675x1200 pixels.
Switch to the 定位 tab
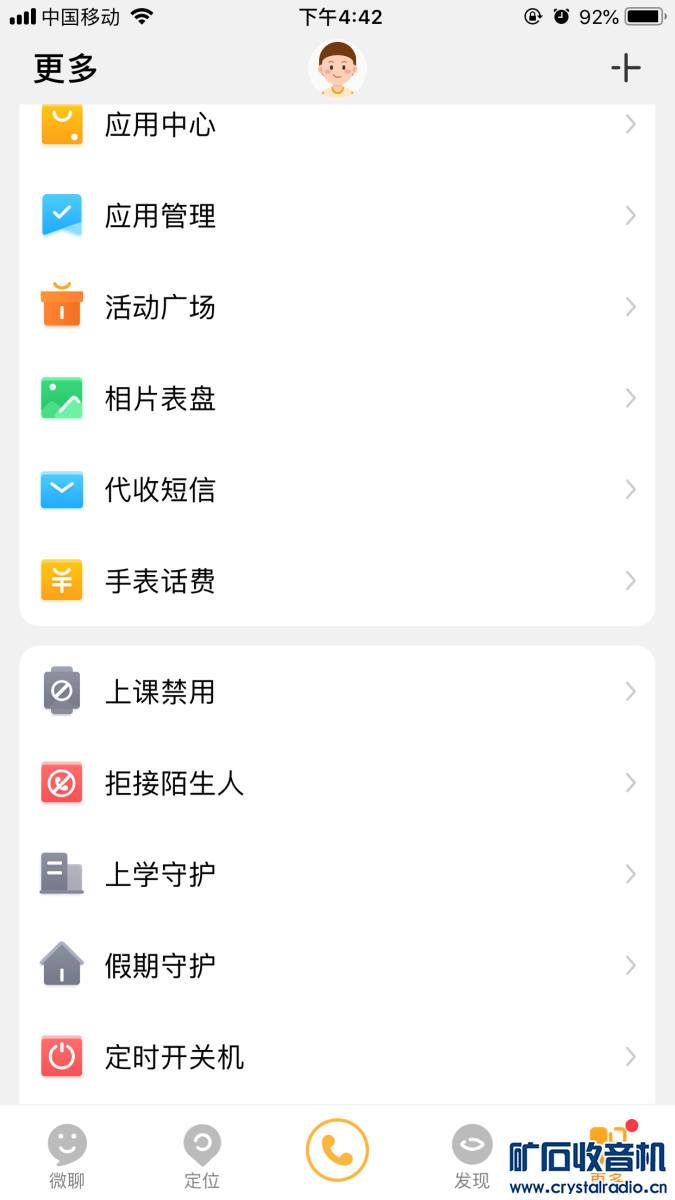[x=202, y=1155]
